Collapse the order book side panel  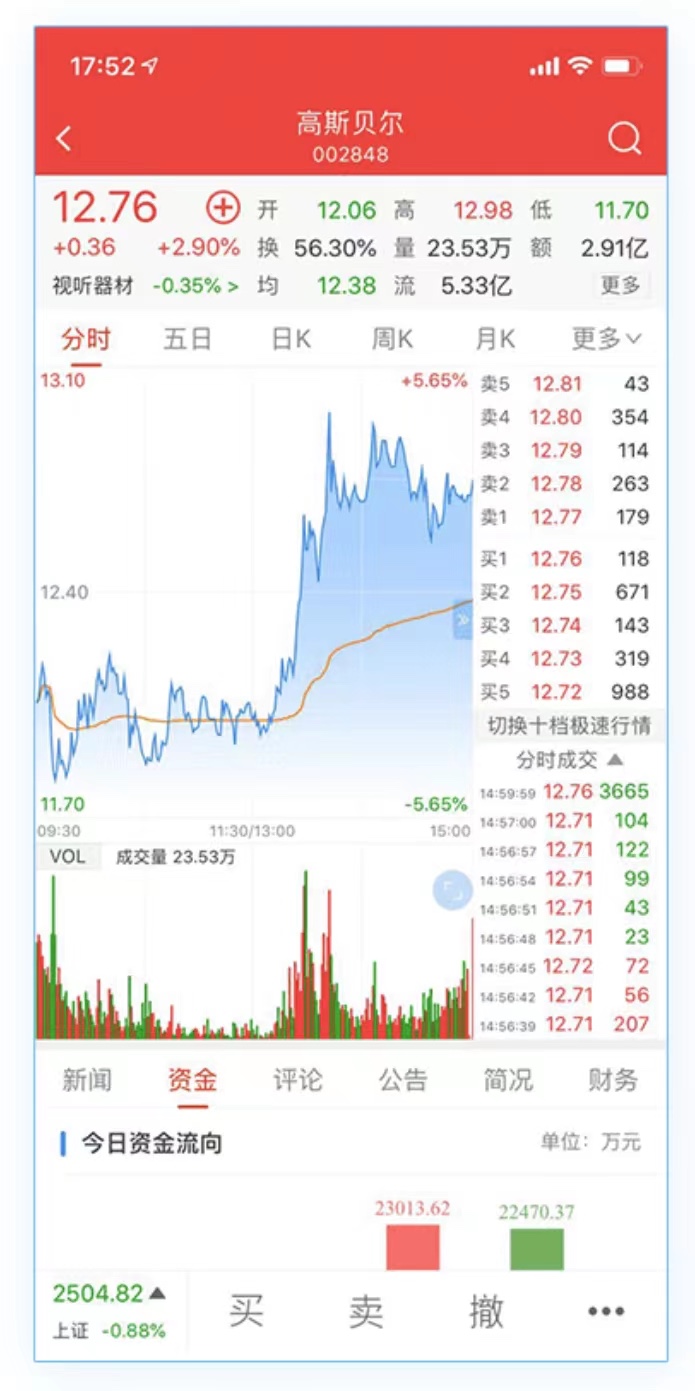[463, 620]
